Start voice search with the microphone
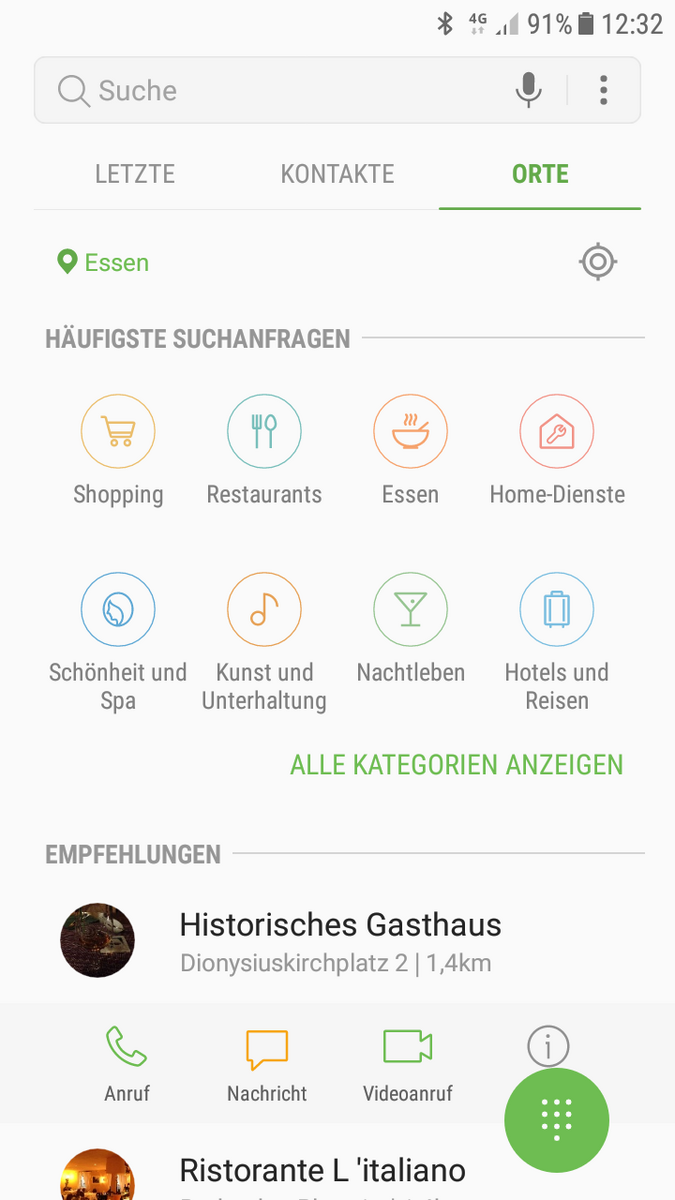675x1200 pixels. pyautogui.click(x=529, y=91)
